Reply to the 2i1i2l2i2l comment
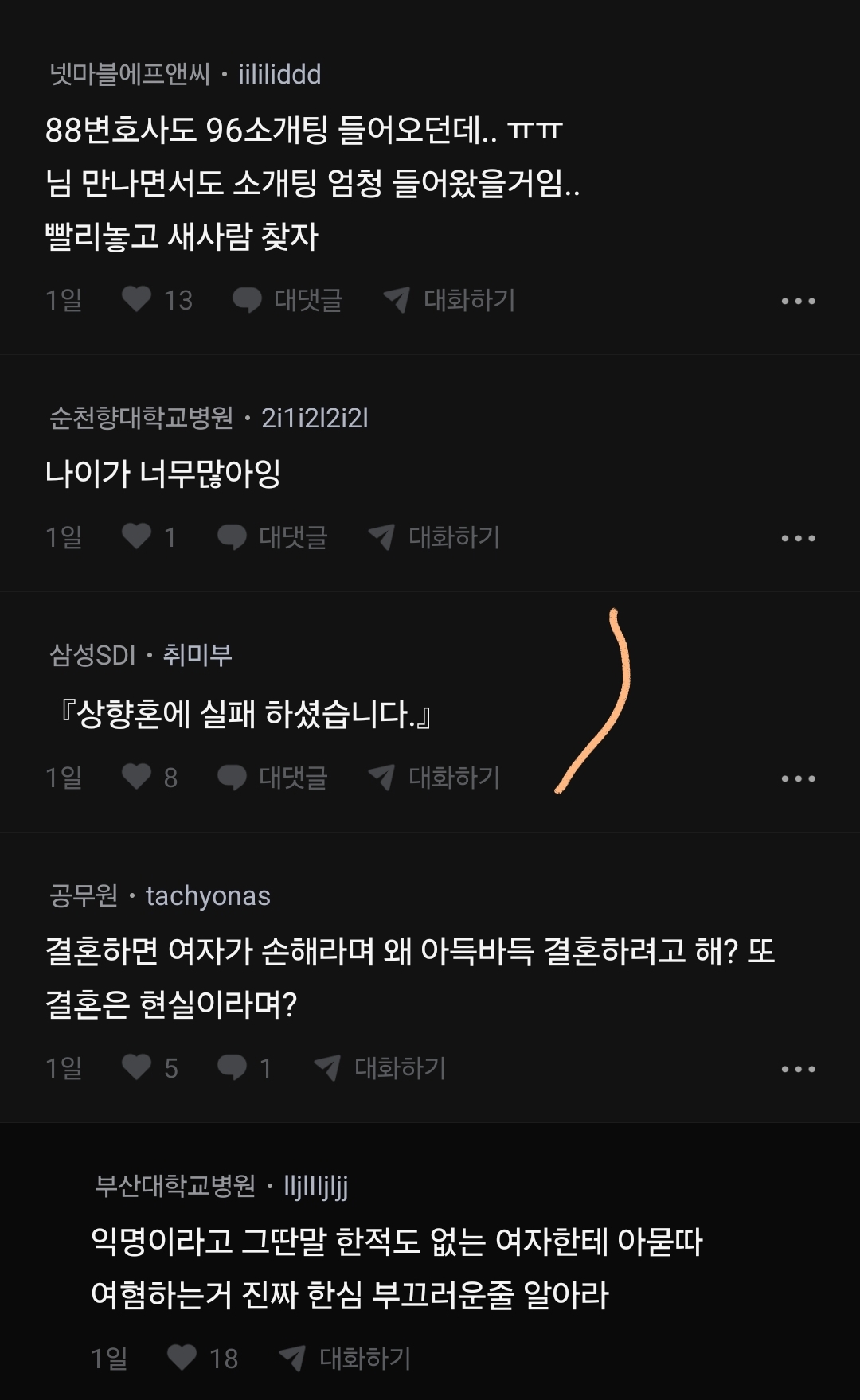 point(272,537)
